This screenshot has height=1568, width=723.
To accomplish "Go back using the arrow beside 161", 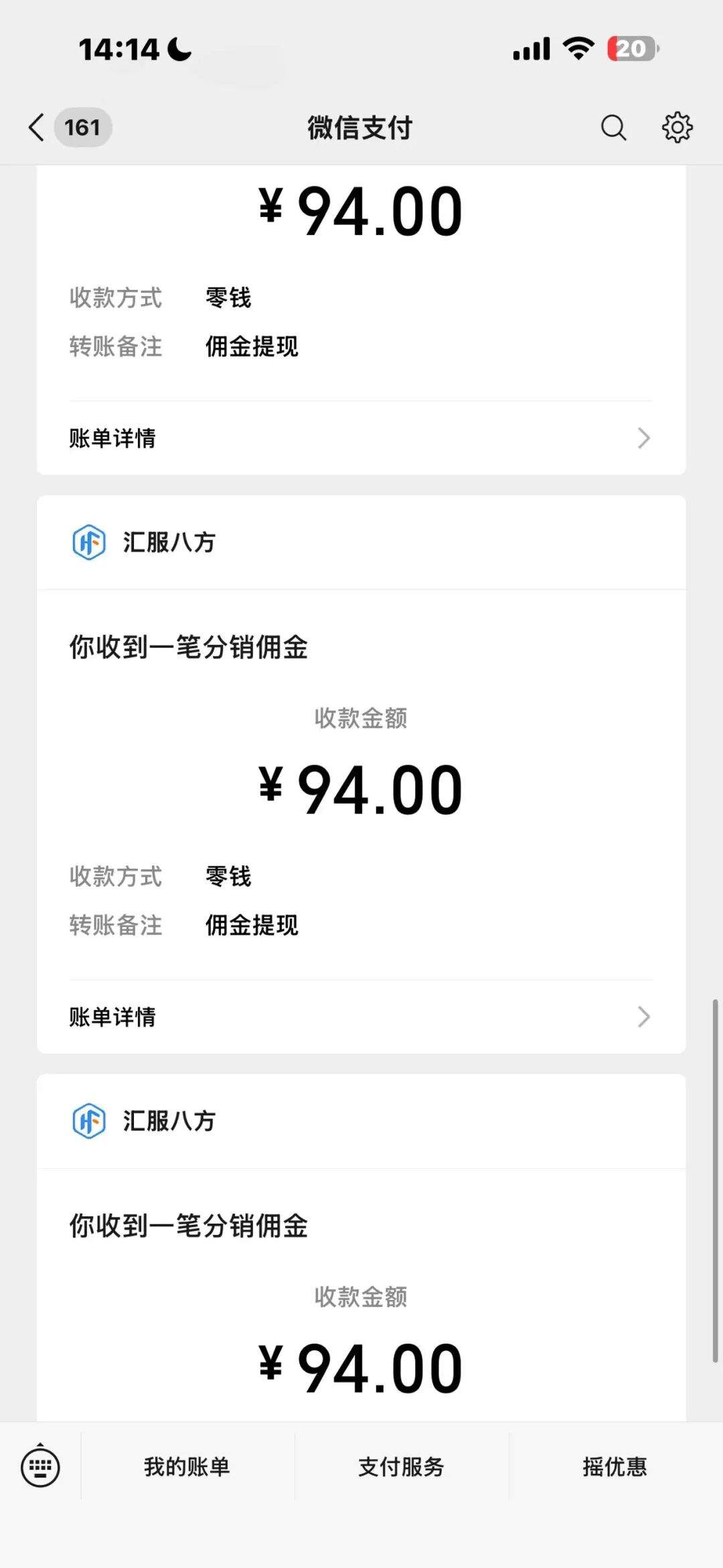I will point(37,127).
